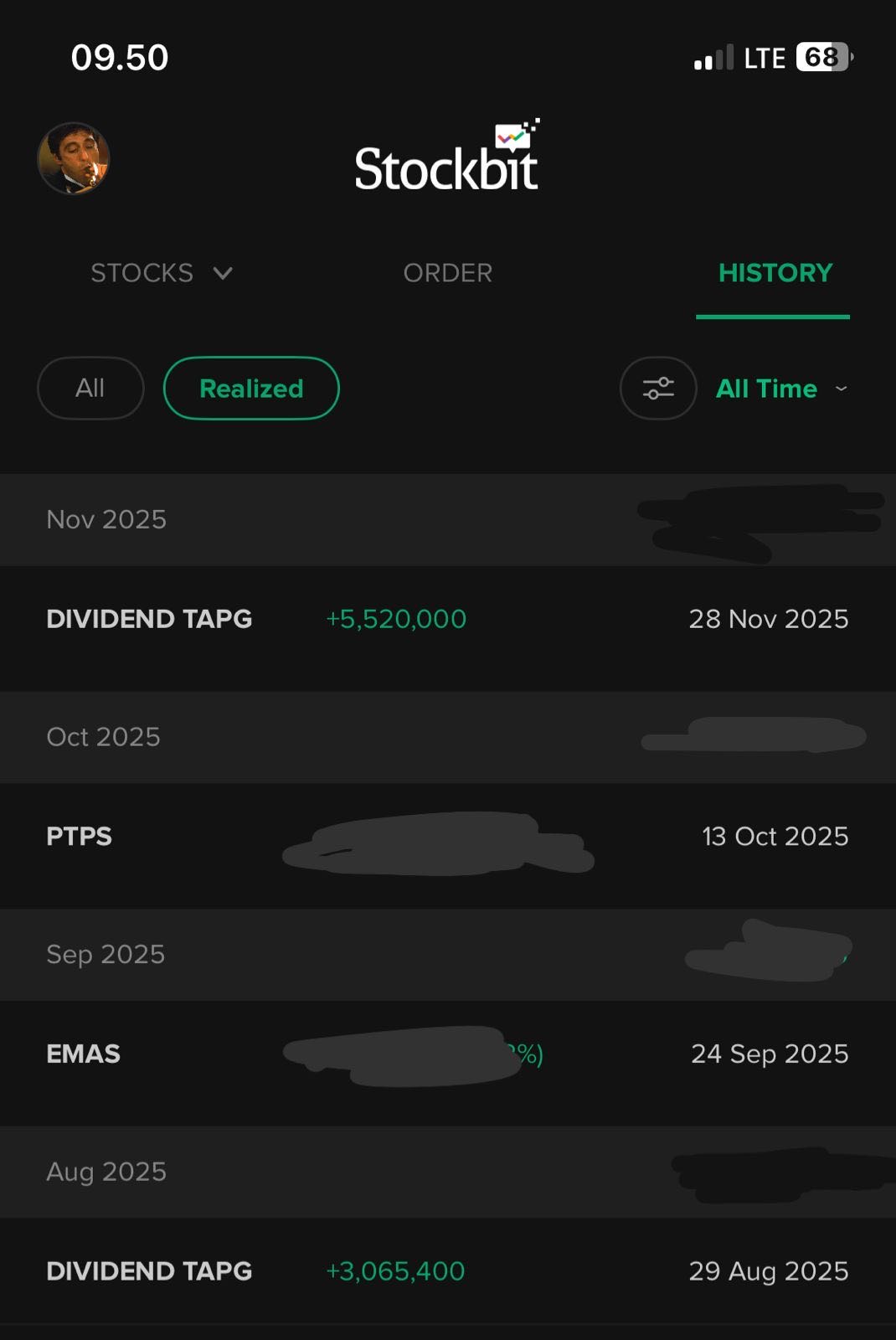The height and width of the screenshot is (1340, 896).
Task: Open the 29 Aug 2025 TAPG dividend
Action: click(447, 1271)
